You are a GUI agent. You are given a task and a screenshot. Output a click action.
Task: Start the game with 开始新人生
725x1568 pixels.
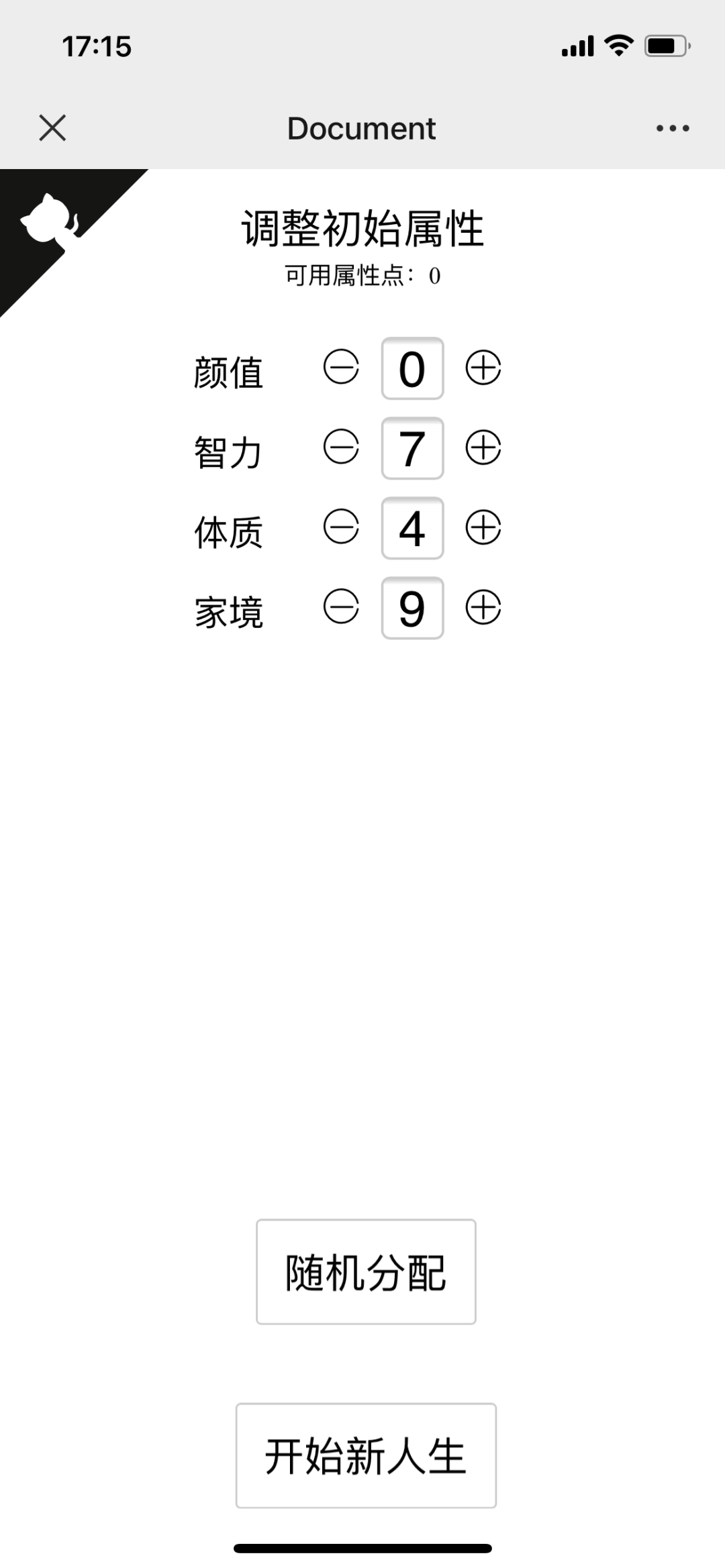(366, 1455)
